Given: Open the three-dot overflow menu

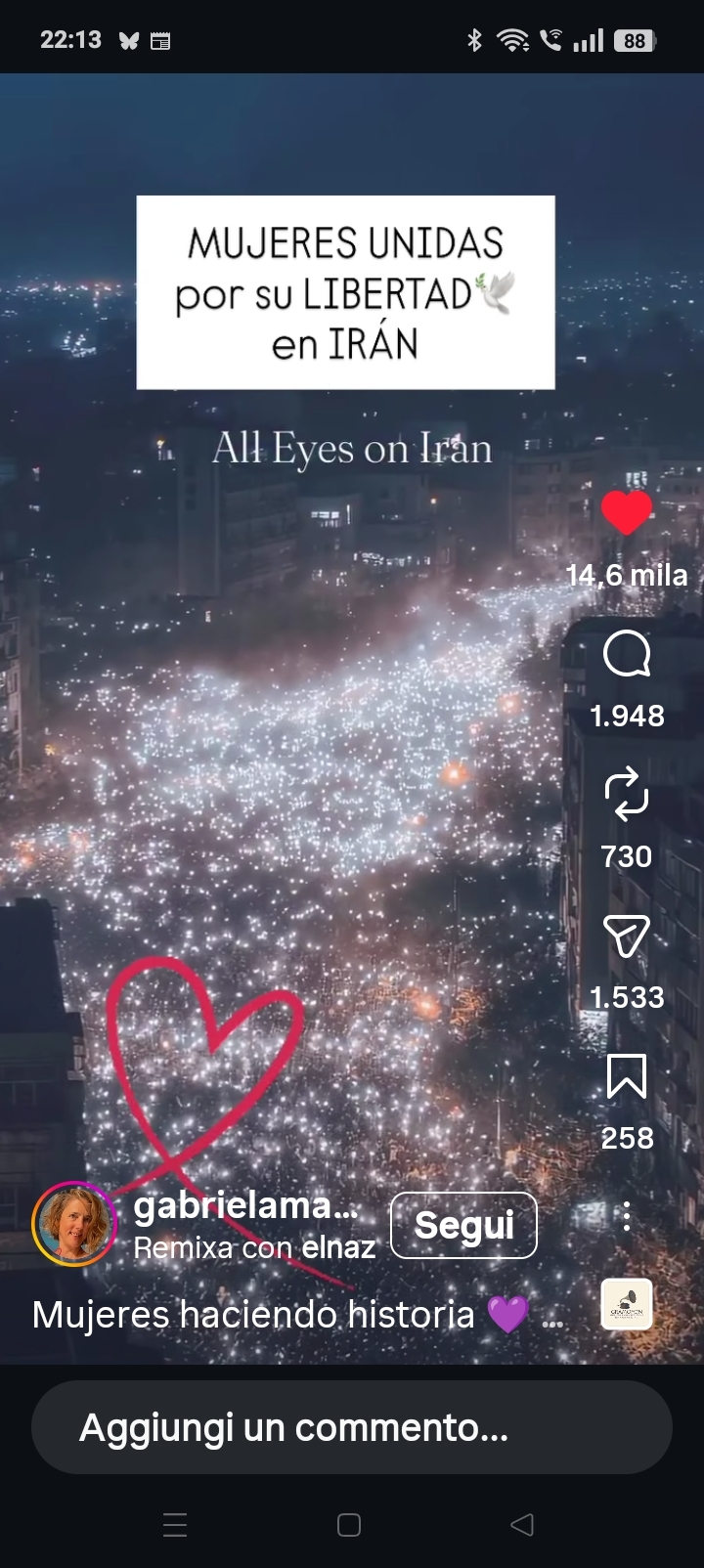Looking at the screenshot, I should pyautogui.click(x=627, y=1216).
